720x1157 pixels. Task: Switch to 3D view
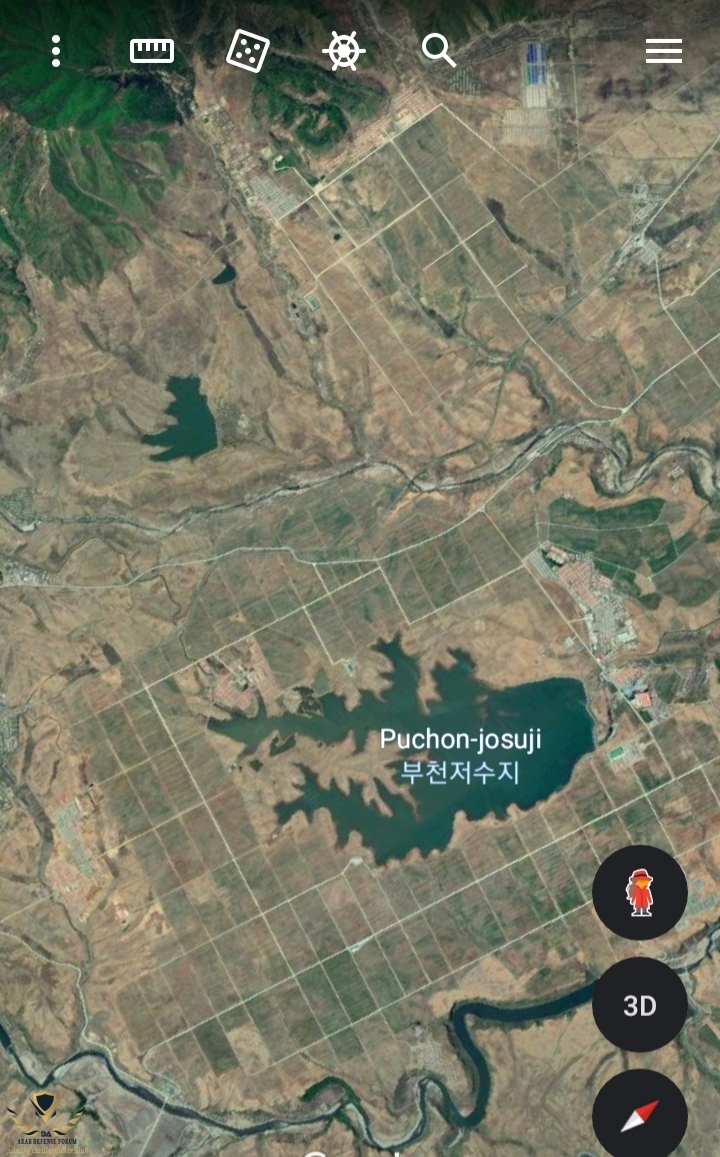point(640,1005)
